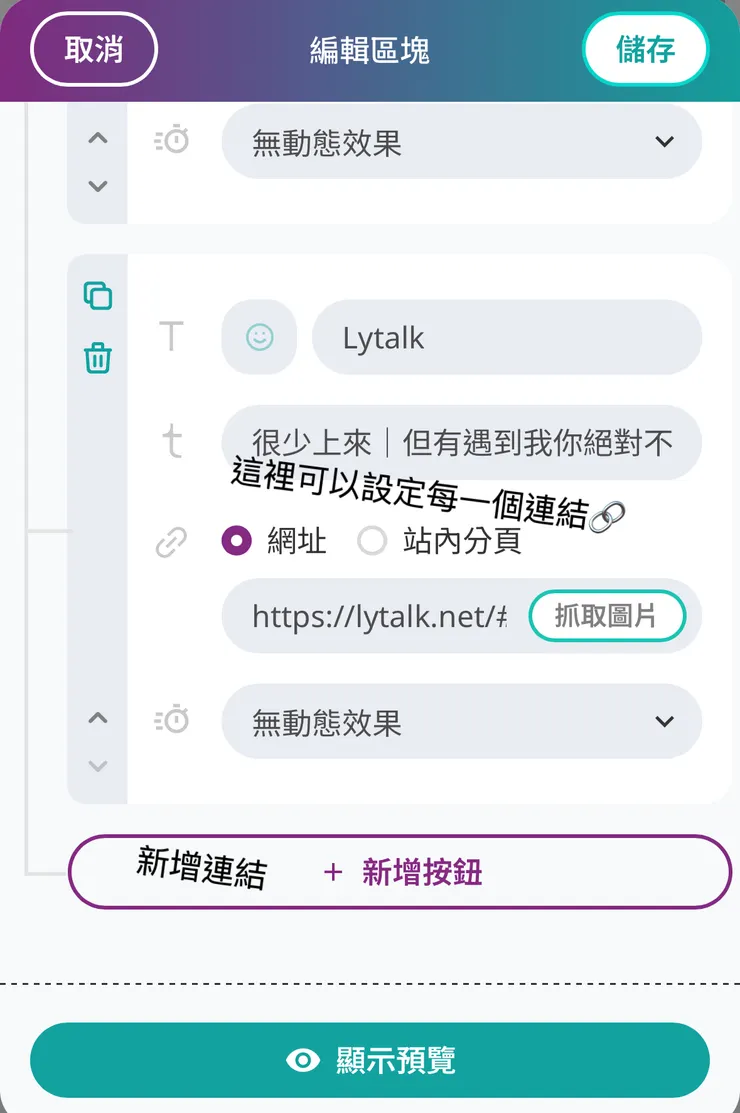Click the lower stopwatch animation icon
740x1113 pixels.
coord(172,721)
